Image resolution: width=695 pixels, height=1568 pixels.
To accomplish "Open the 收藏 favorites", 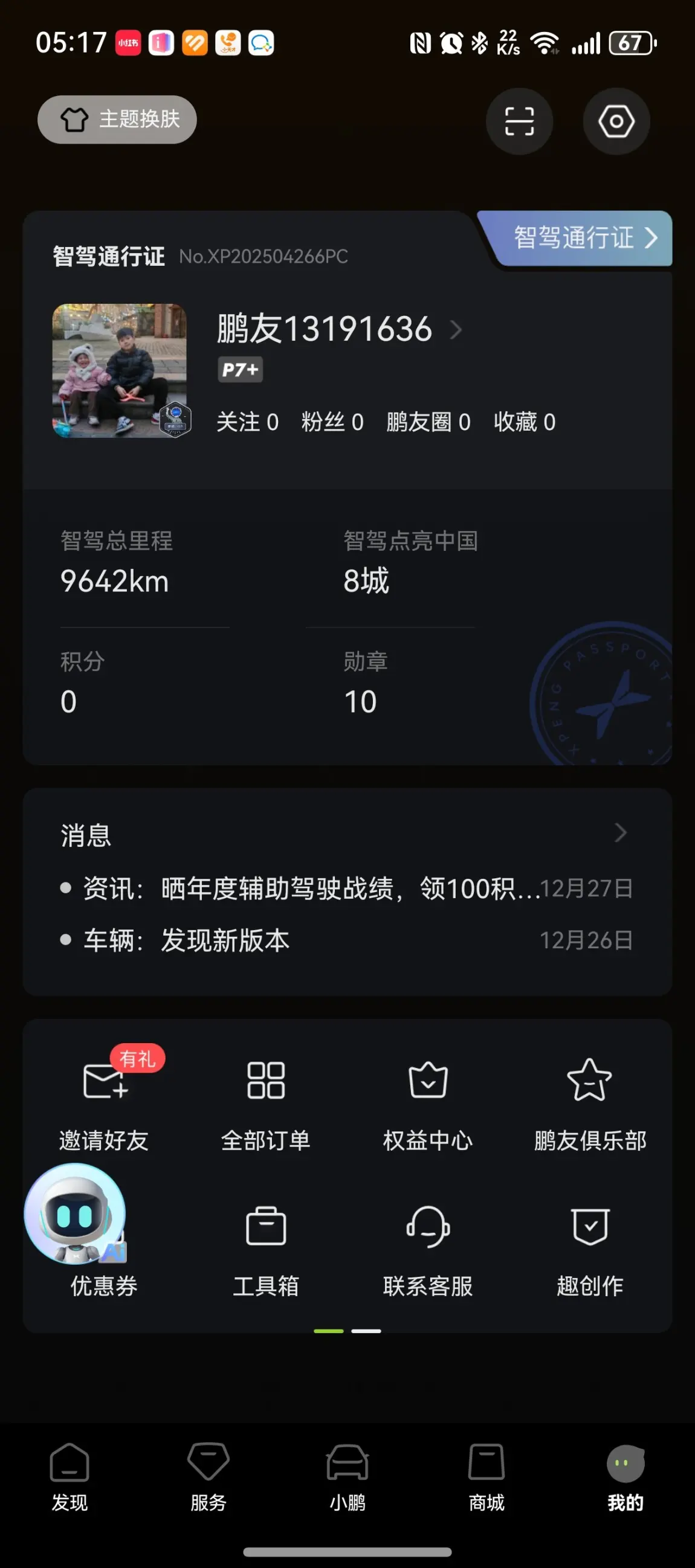I will click(x=524, y=422).
